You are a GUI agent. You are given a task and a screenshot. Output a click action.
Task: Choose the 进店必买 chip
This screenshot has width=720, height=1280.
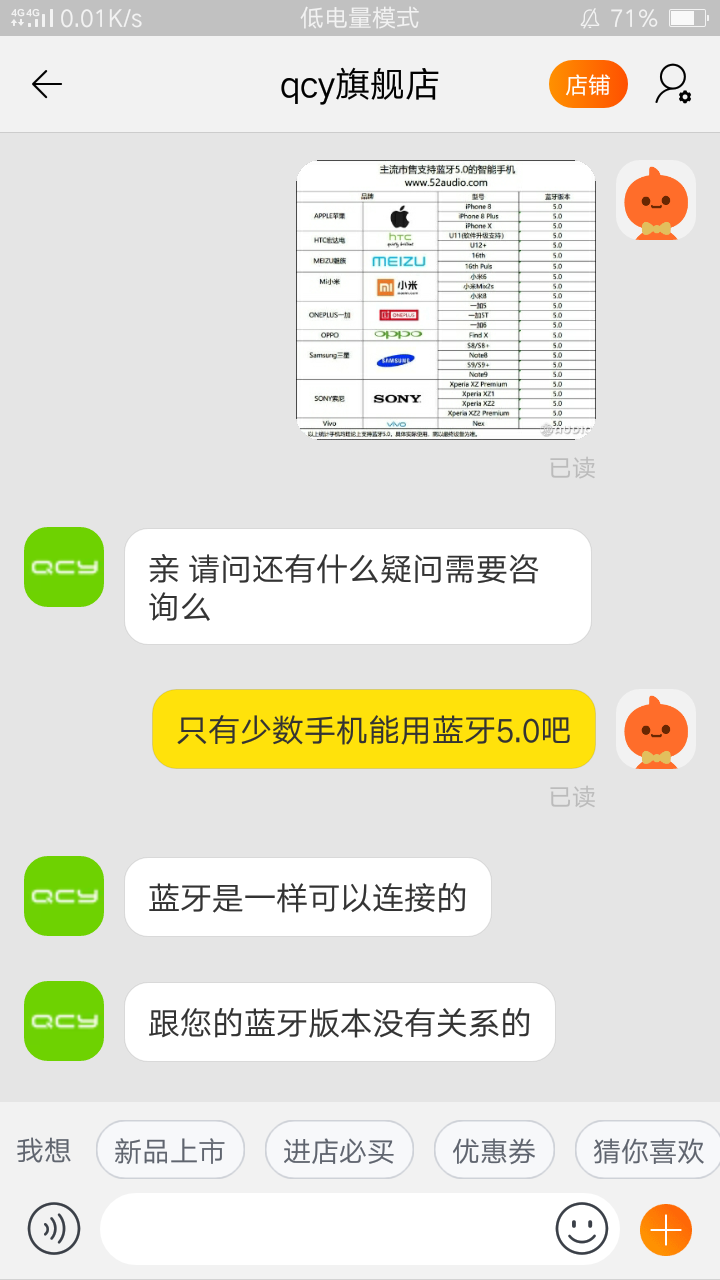[x=339, y=1151]
